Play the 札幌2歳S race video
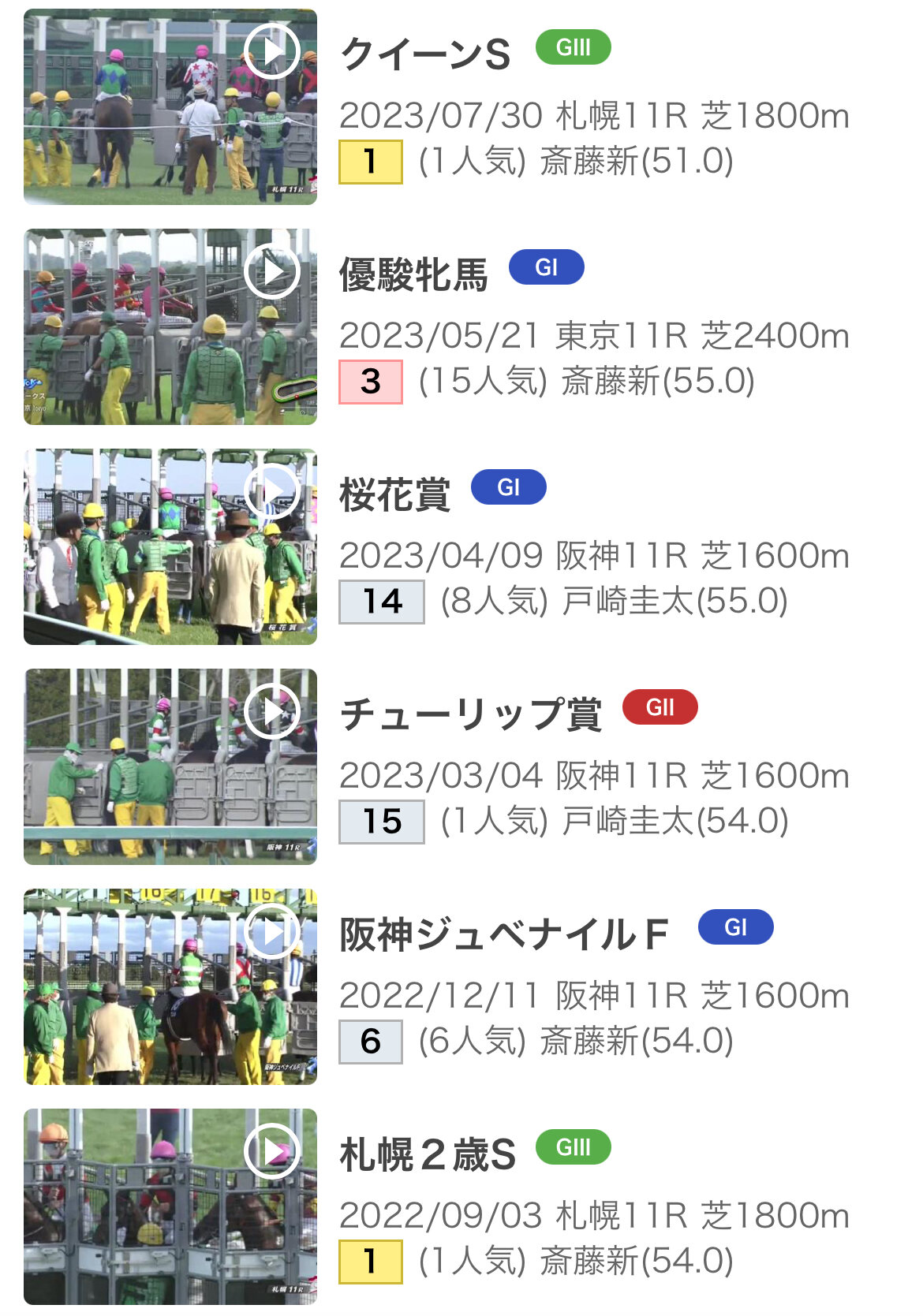 [x=170, y=1207]
